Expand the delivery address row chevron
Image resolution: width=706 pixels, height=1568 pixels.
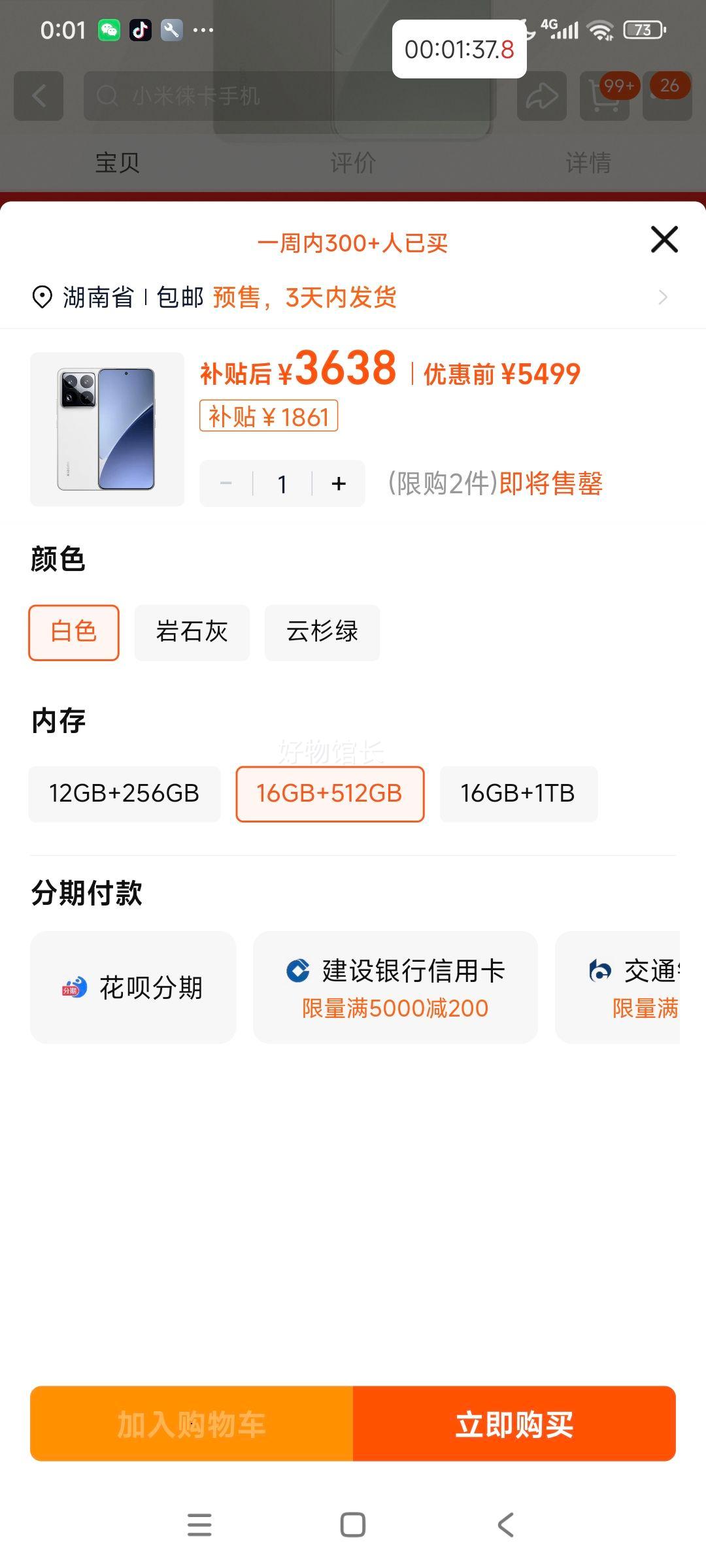pos(664,299)
